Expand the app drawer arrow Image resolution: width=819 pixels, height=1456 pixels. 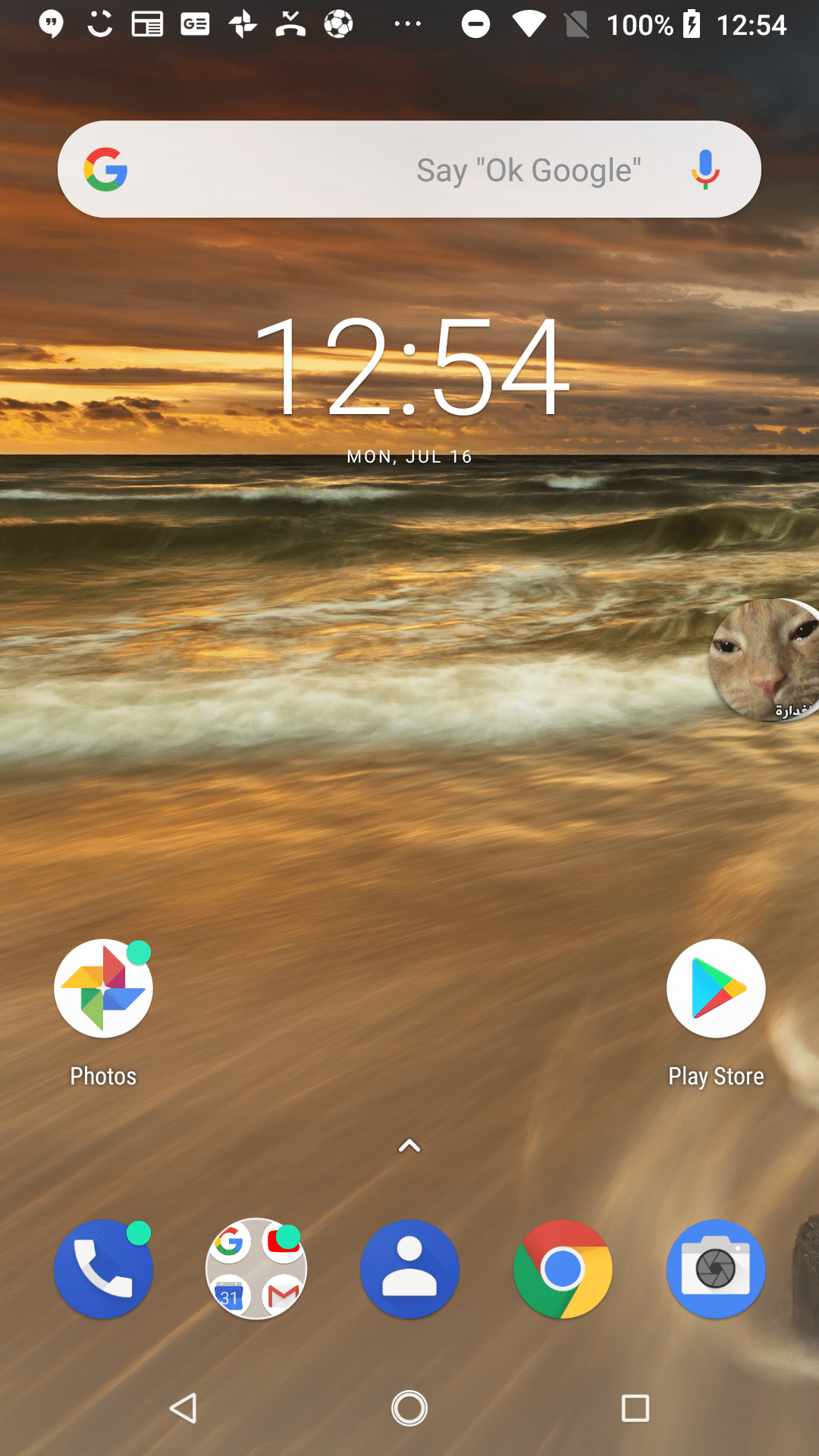click(409, 1146)
